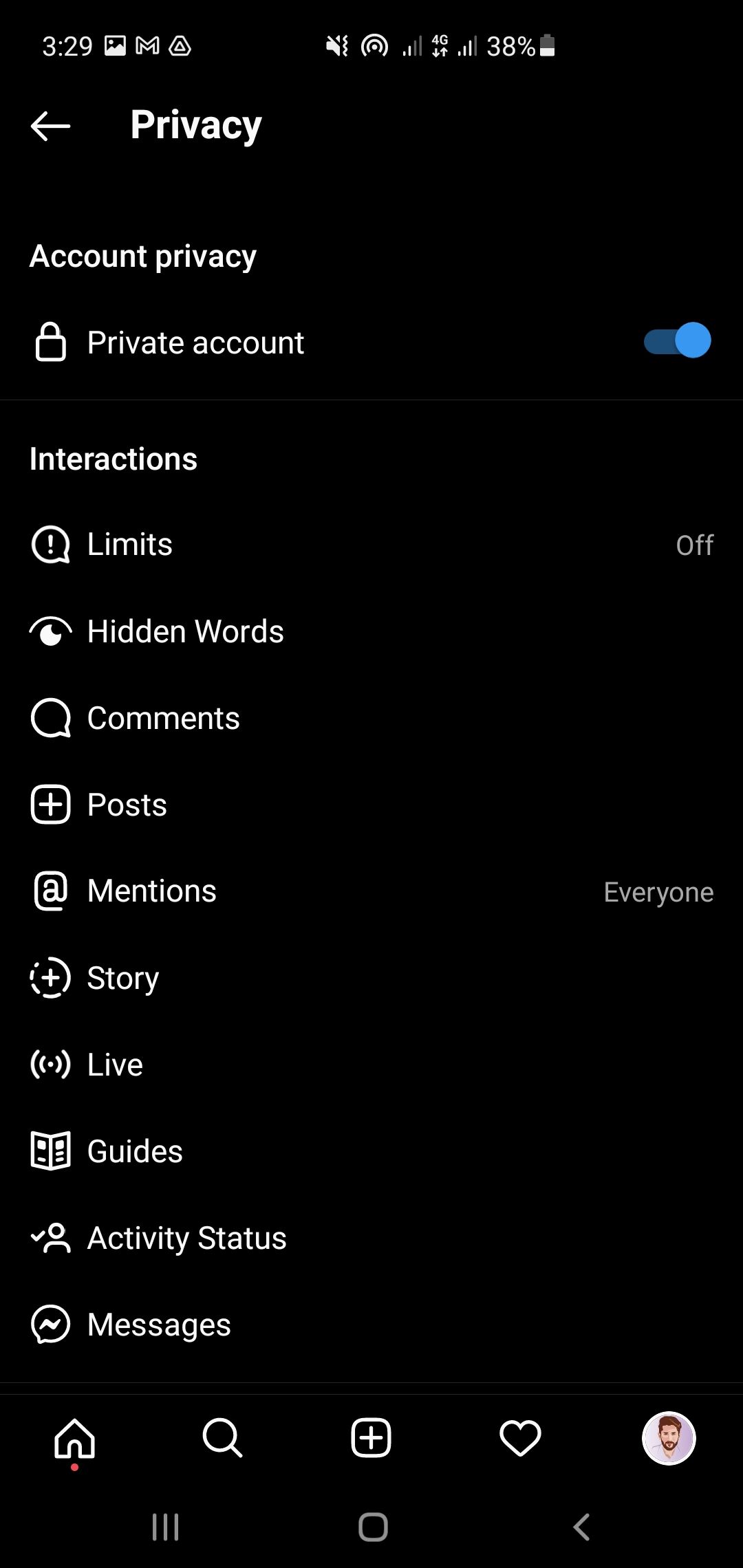Open the activity heart tab
Image resolution: width=743 pixels, height=1568 pixels.
(x=520, y=1439)
